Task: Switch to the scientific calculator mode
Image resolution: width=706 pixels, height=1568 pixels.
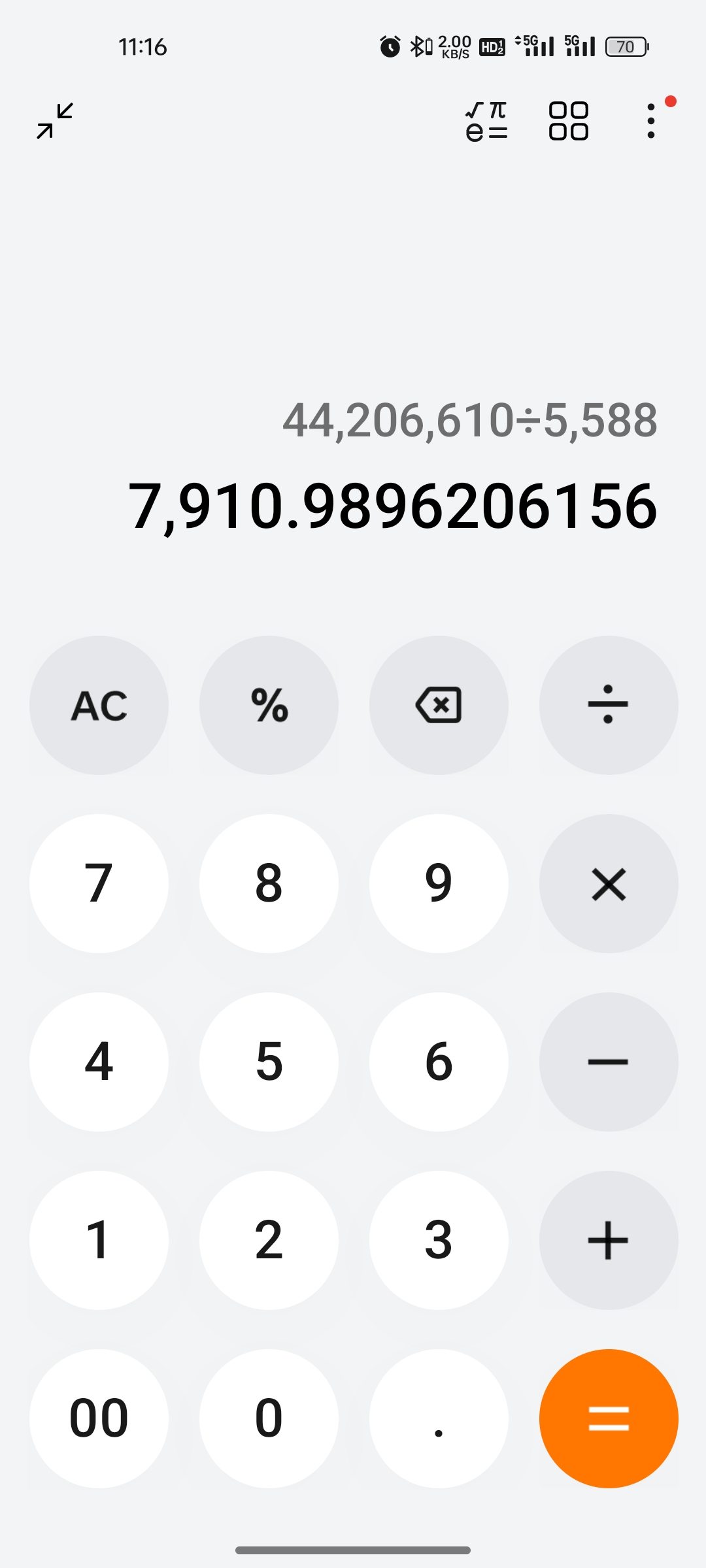Action: [486, 121]
